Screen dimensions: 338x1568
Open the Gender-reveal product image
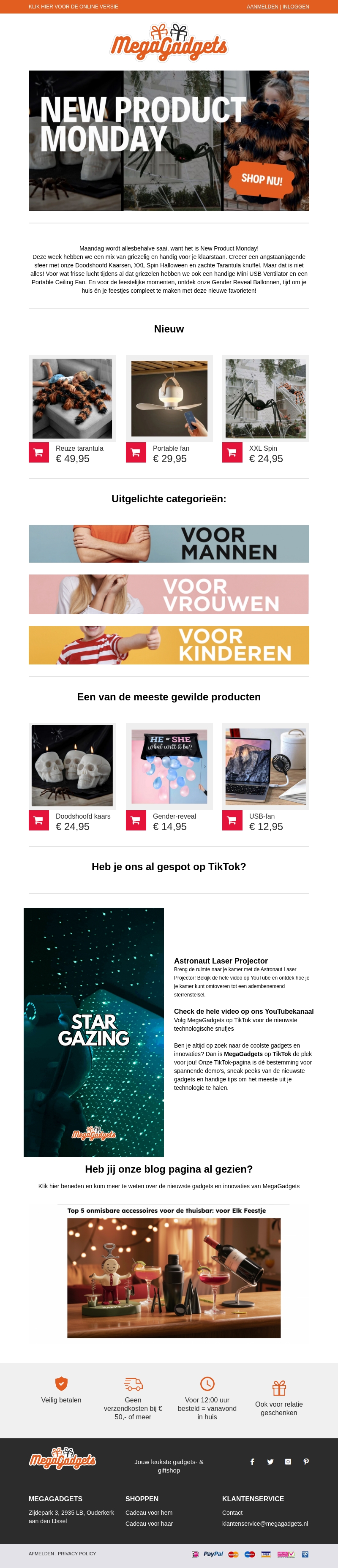[x=169, y=766]
